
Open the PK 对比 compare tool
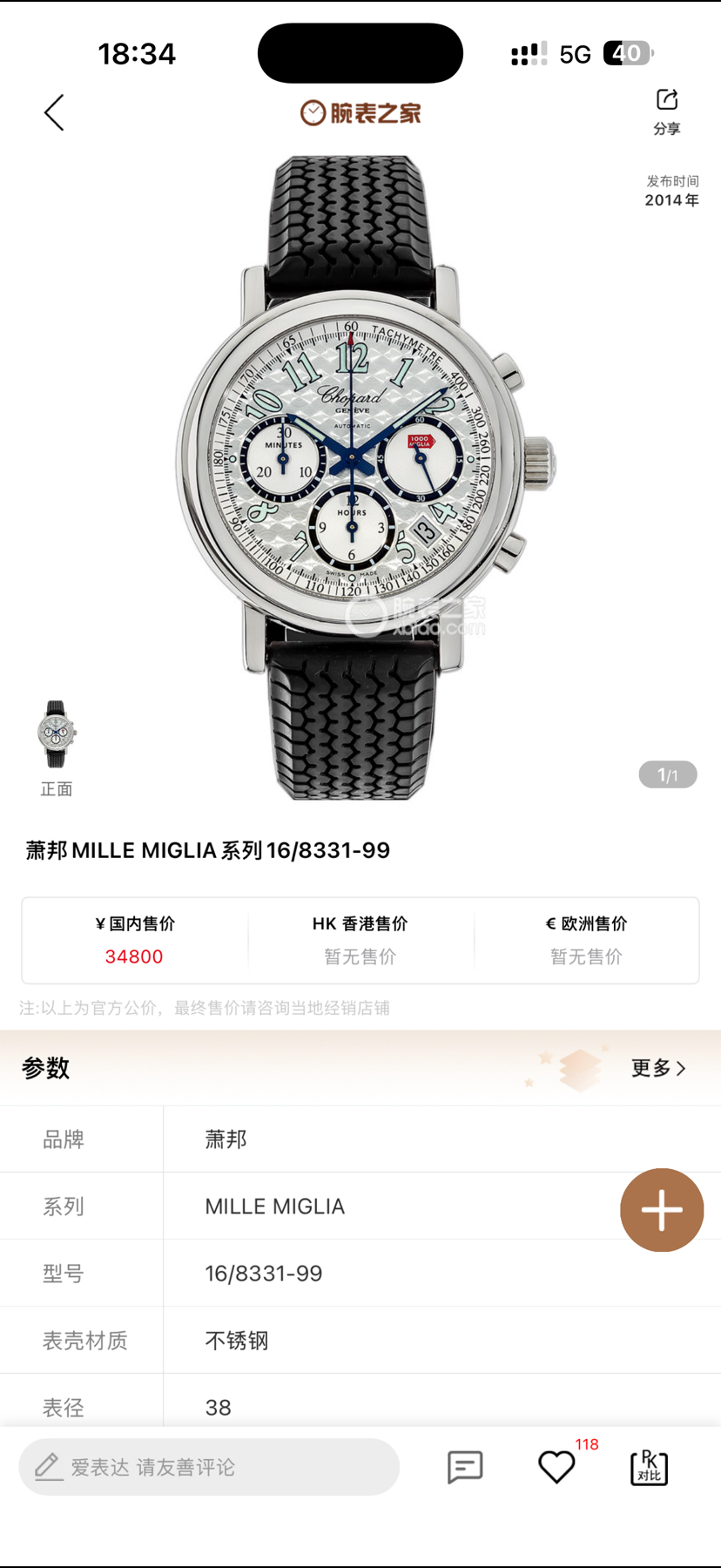click(649, 1468)
